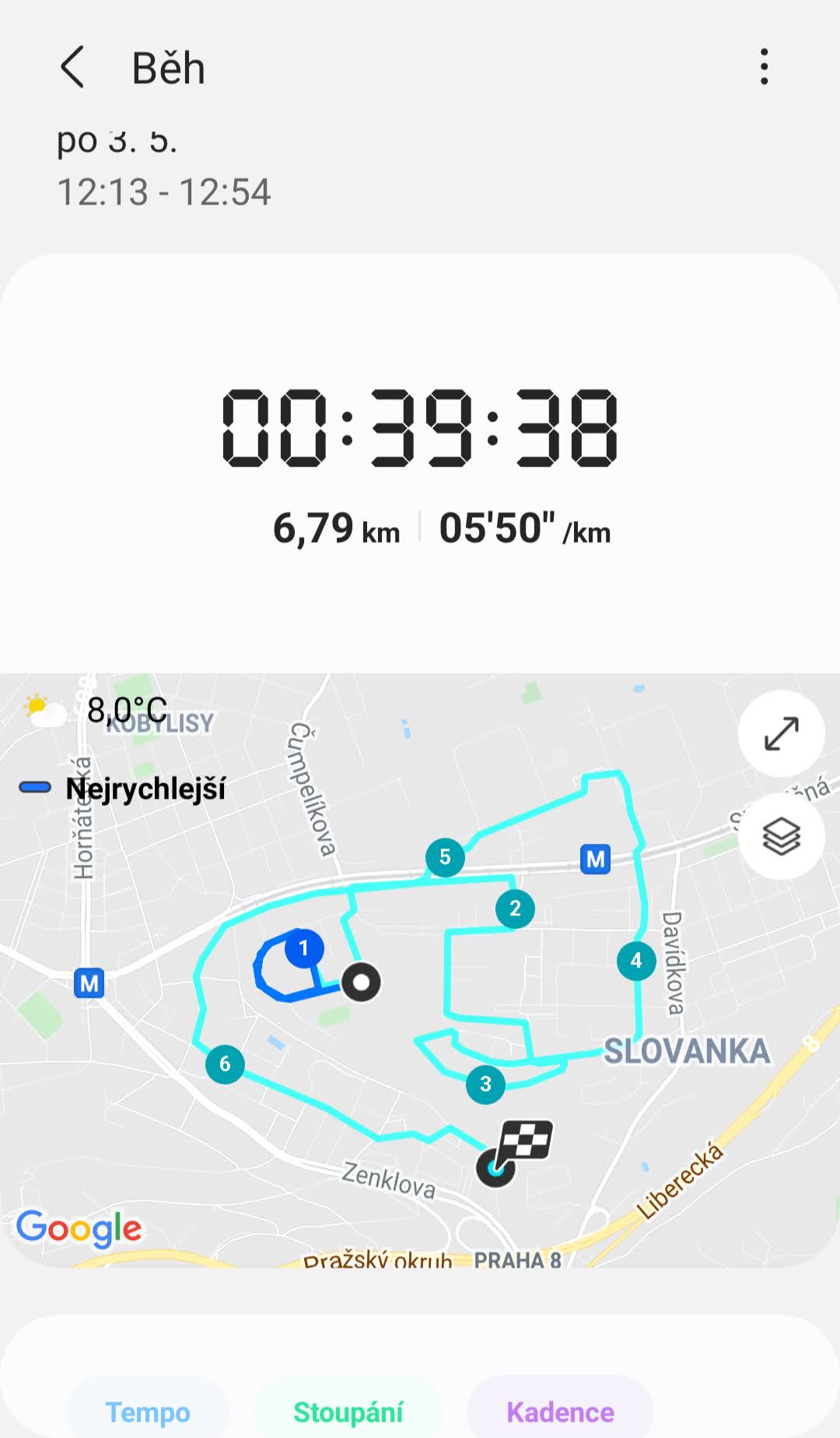This screenshot has width=840, height=1438.
Task: Select the Kadence chip
Action: pos(560,1412)
